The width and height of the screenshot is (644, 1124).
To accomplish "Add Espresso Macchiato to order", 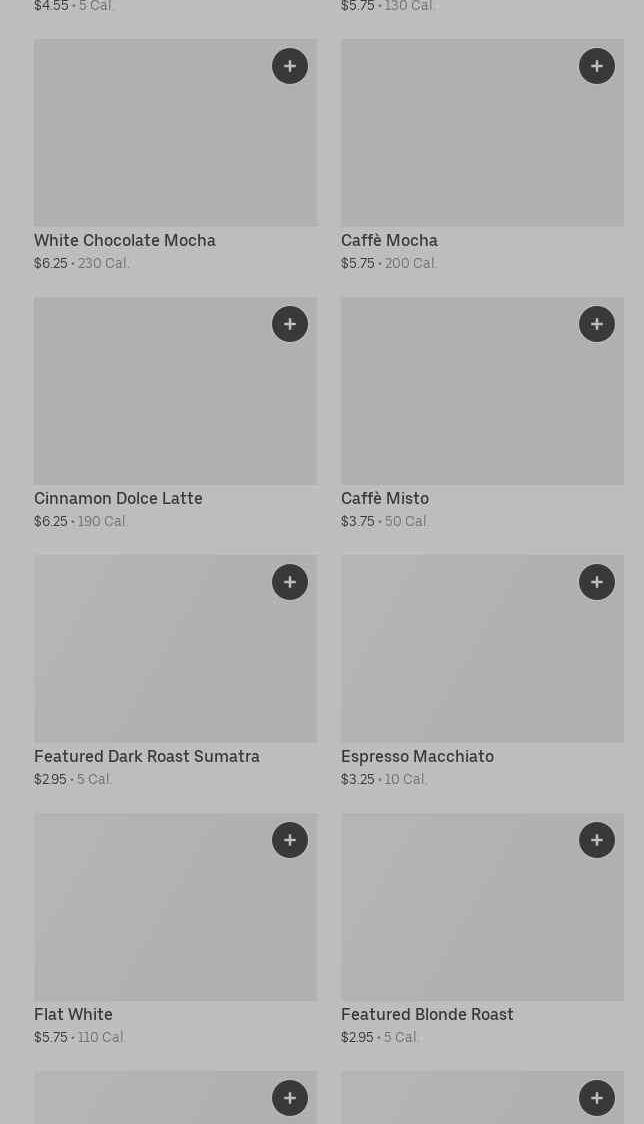I will pyautogui.click(x=597, y=582).
